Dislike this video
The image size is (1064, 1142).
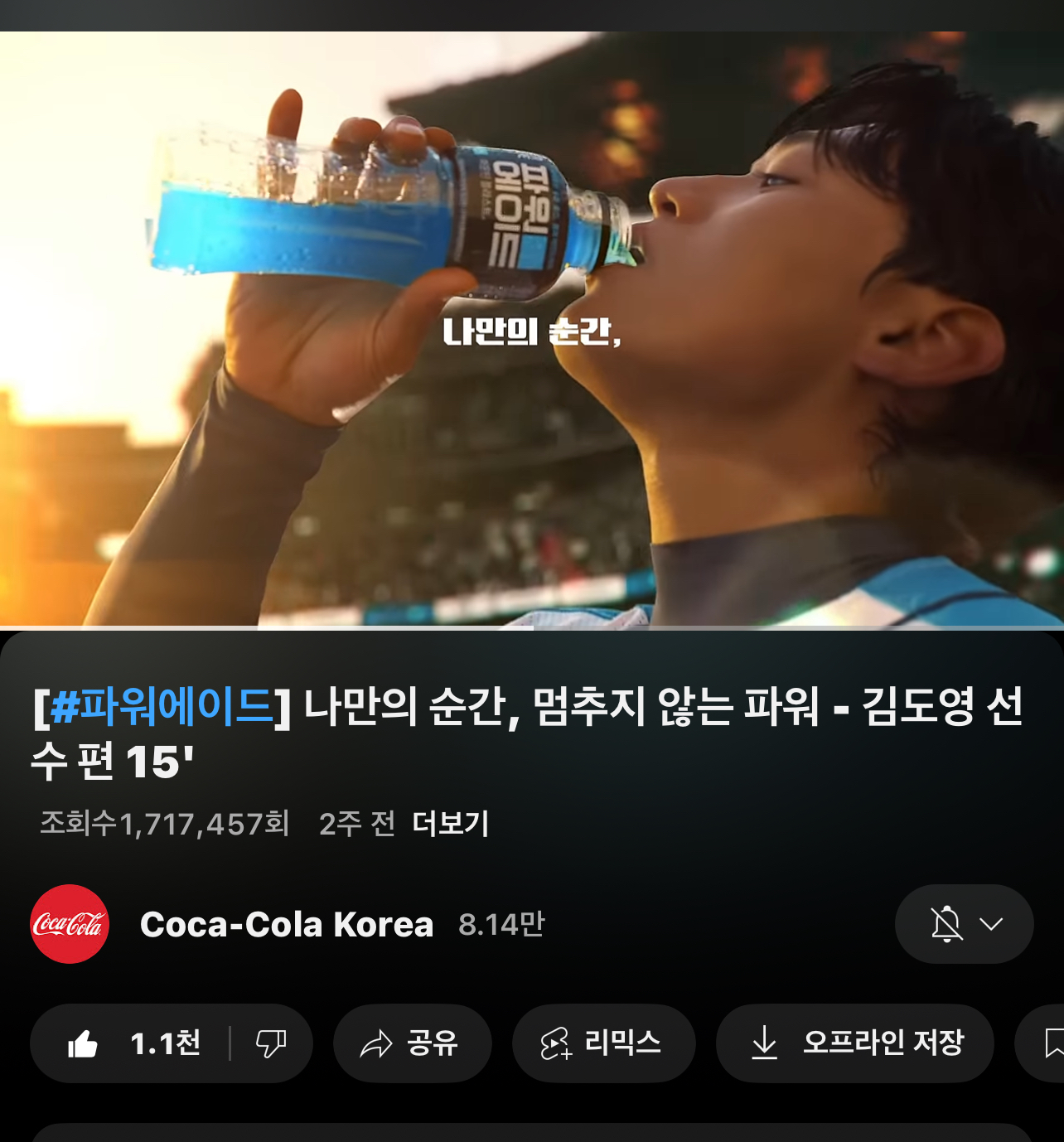tap(271, 1043)
